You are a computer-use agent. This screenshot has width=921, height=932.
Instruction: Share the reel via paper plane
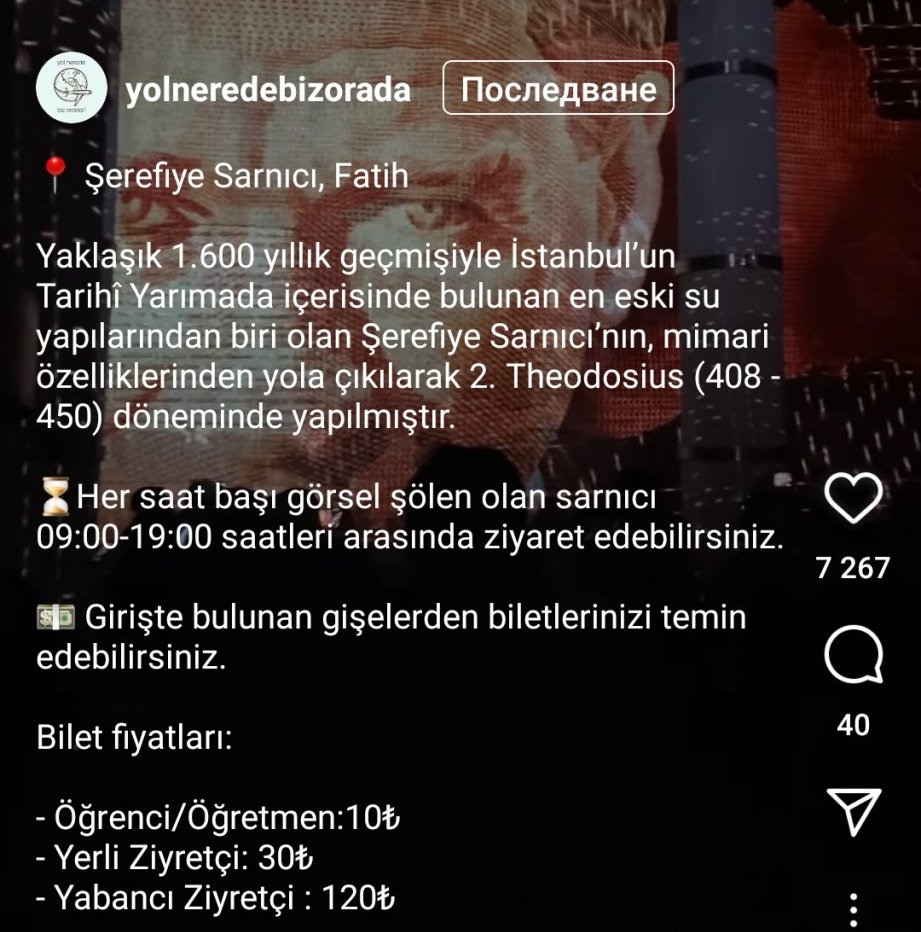pos(853,810)
